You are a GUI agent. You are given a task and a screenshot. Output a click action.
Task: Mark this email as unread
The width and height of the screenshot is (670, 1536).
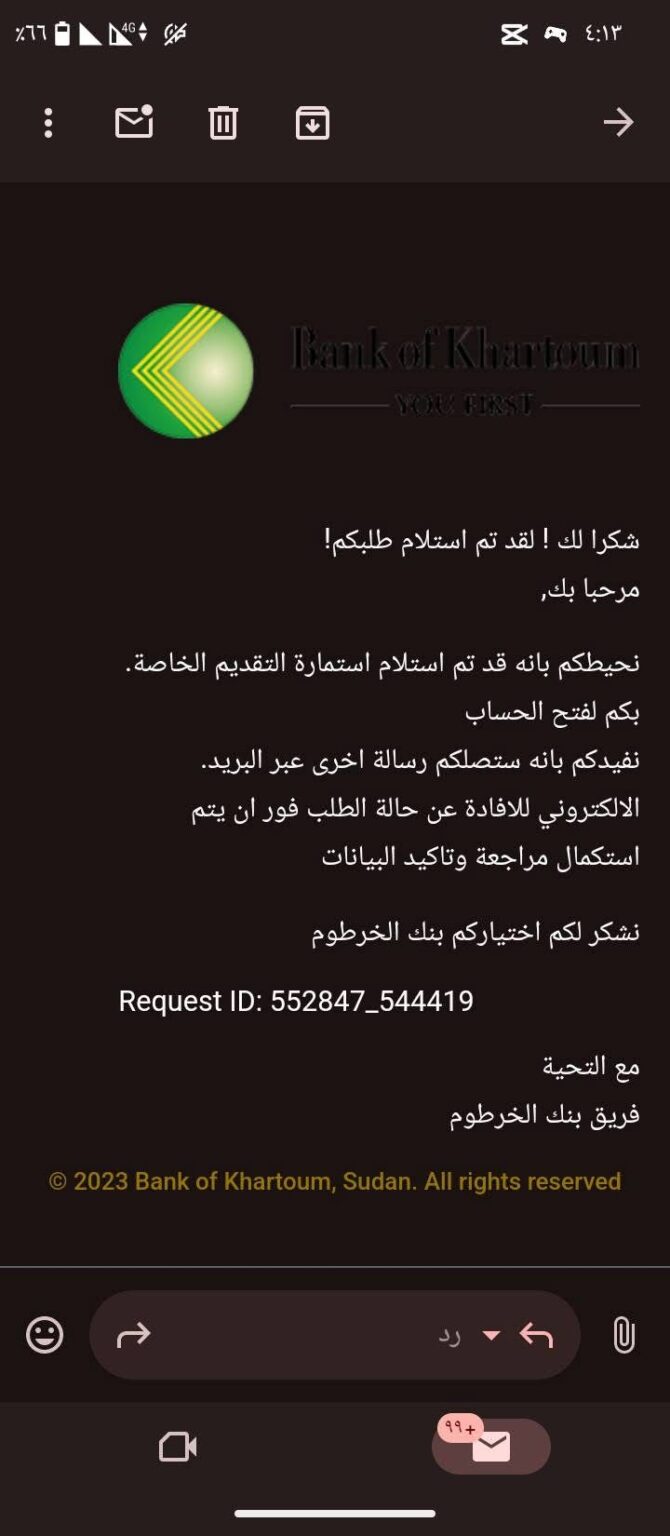[134, 123]
